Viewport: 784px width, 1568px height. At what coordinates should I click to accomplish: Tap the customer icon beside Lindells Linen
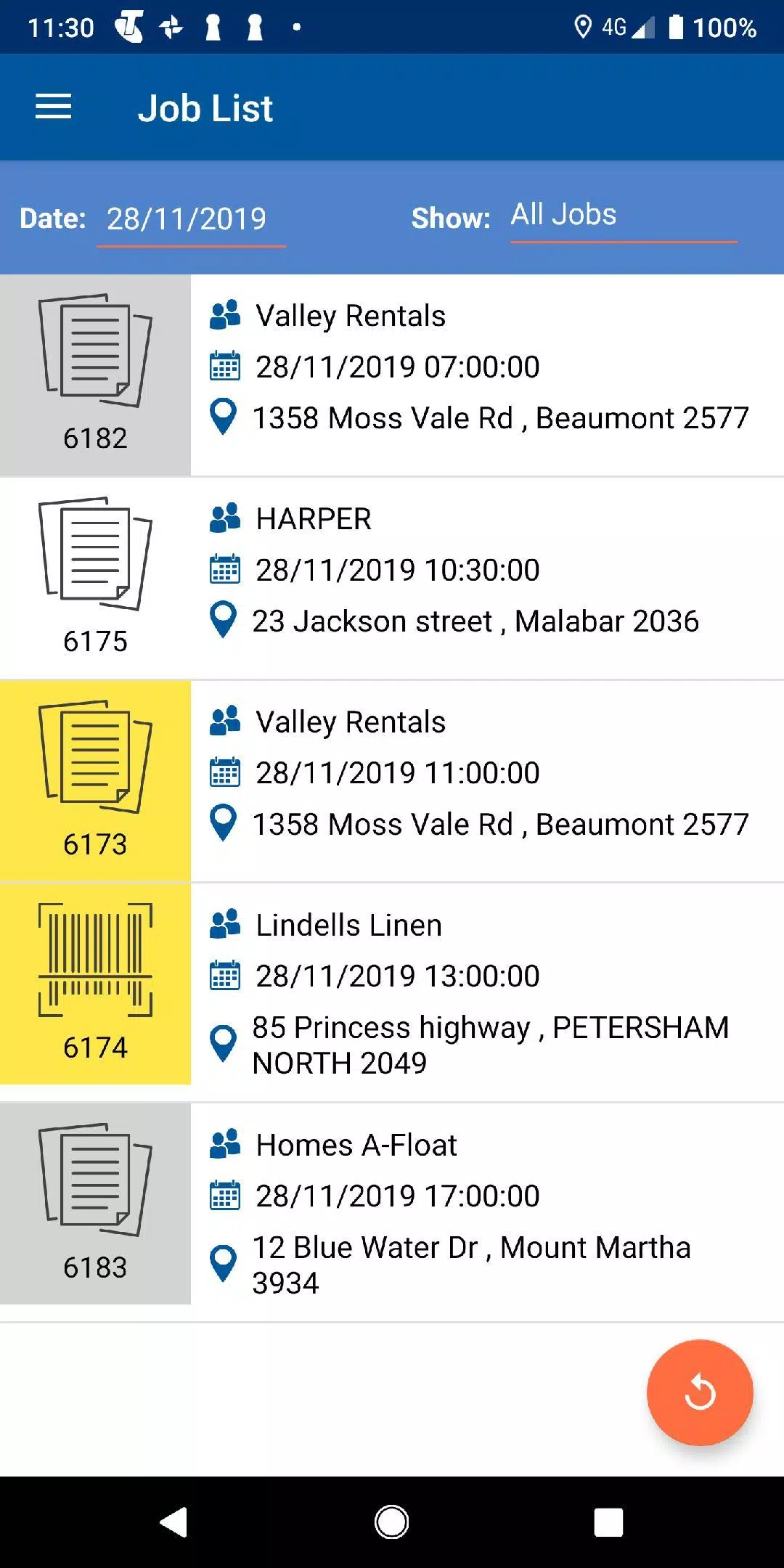click(x=225, y=923)
